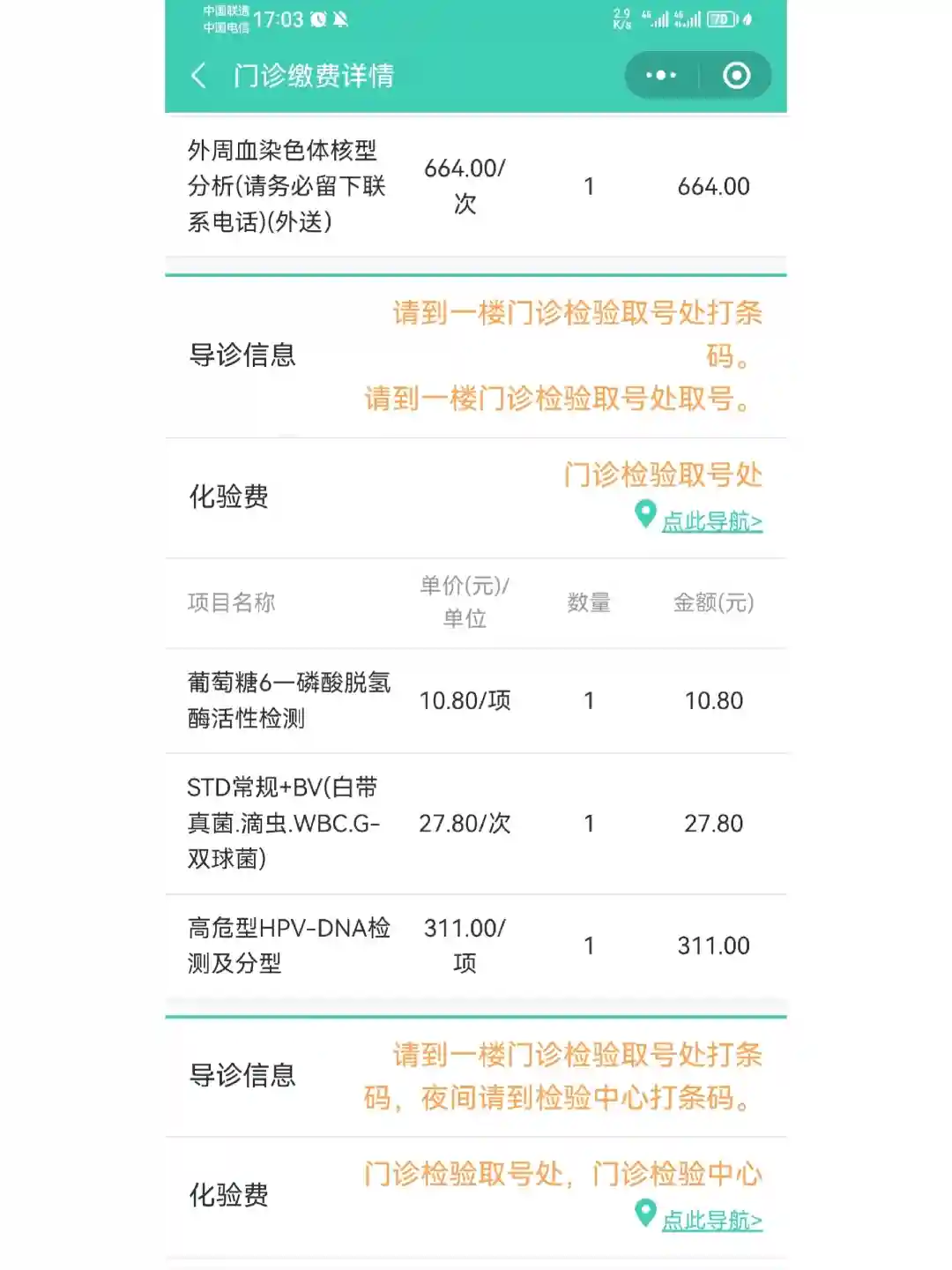Screen dimensions: 952x1270
Task: Open the mini program more options menu
Action: pyautogui.click(x=661, y=76)
